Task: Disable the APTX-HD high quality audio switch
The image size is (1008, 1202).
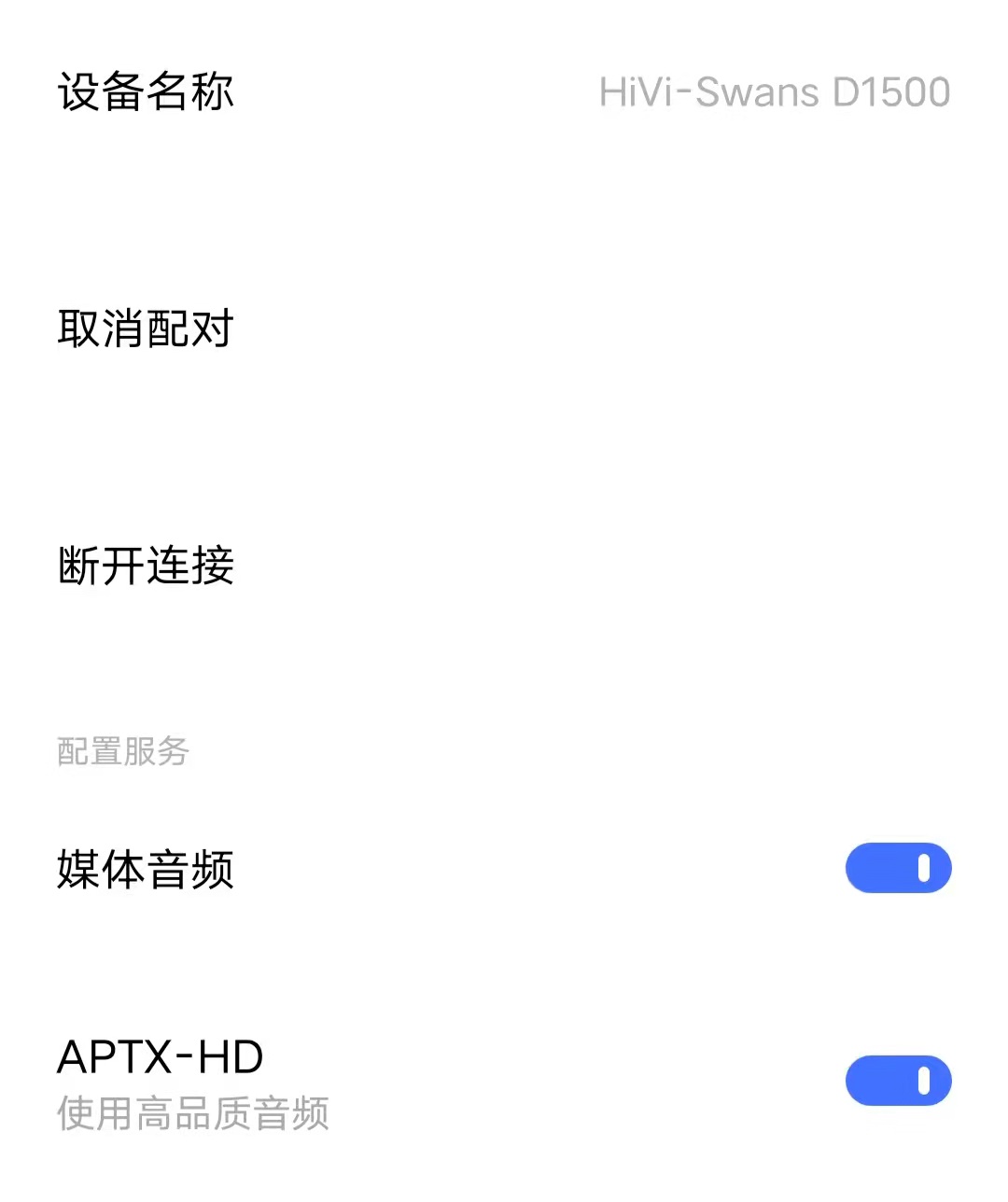Action: coord(898,1081)
